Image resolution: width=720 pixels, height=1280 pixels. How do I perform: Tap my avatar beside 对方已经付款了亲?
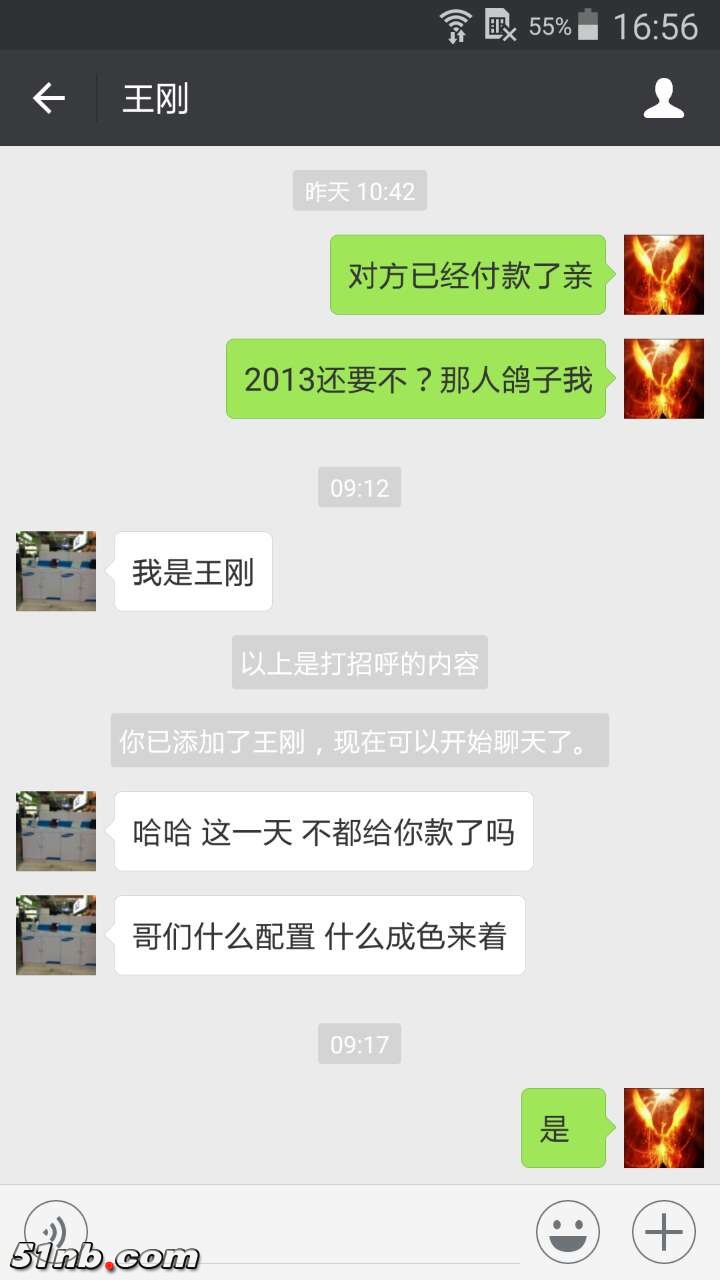(664, 275)
